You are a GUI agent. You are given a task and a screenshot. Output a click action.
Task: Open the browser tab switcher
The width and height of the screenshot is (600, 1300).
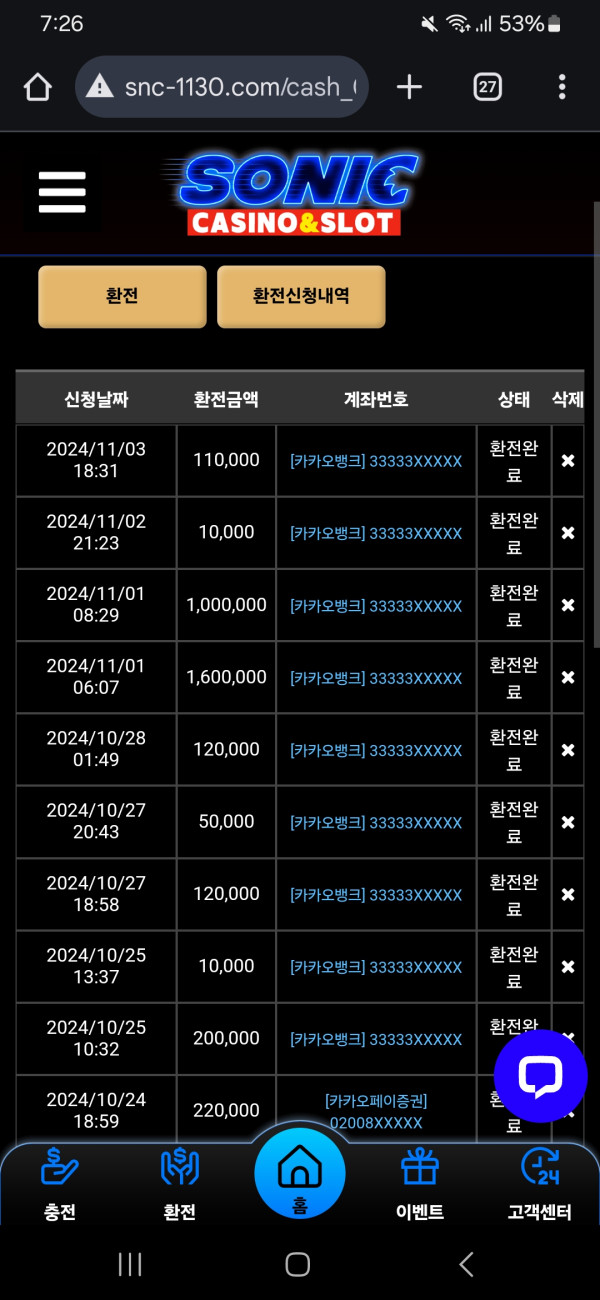(487, 87)
